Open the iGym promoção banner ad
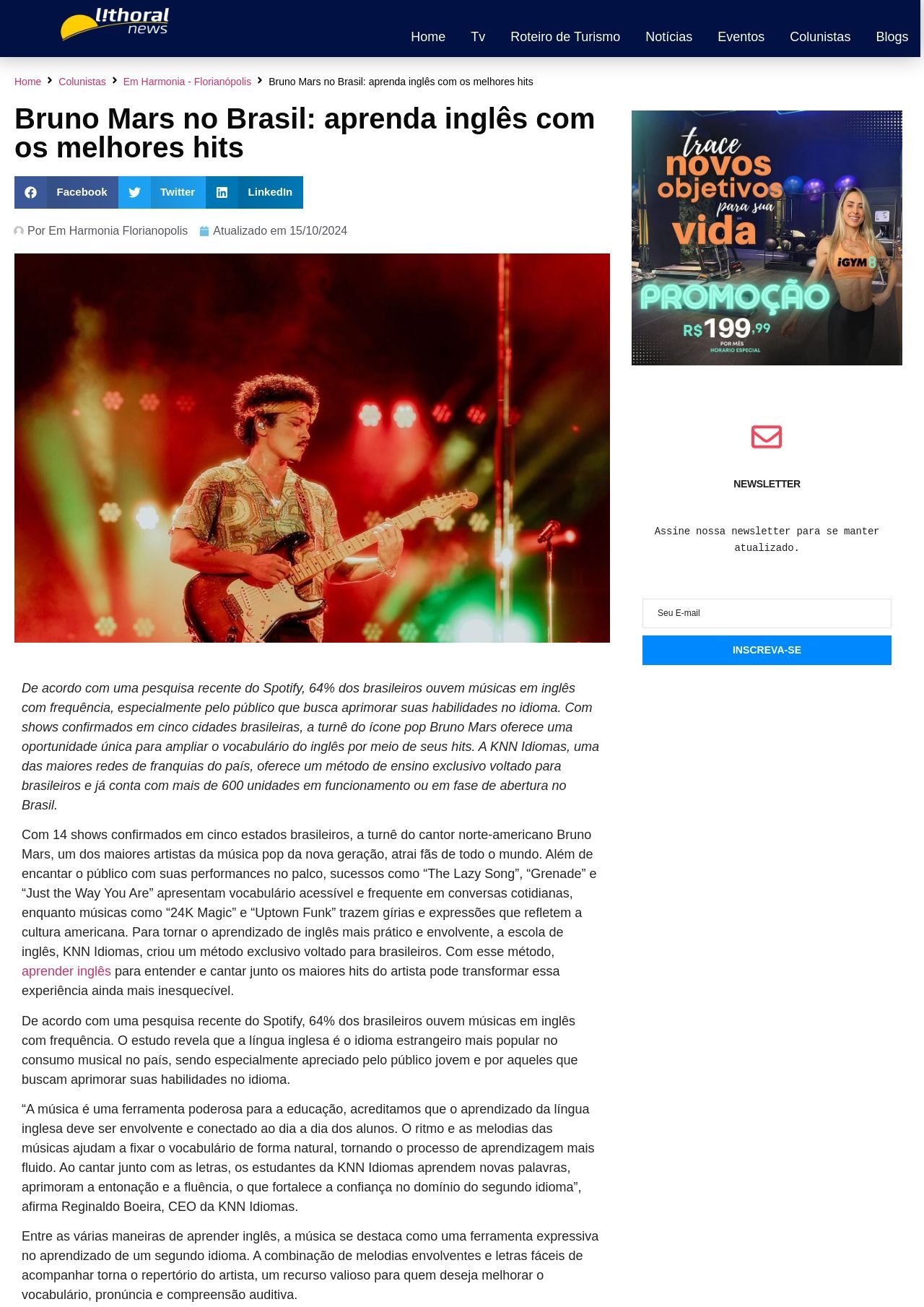Viewport: 924px width, 1307px height. 767,238
